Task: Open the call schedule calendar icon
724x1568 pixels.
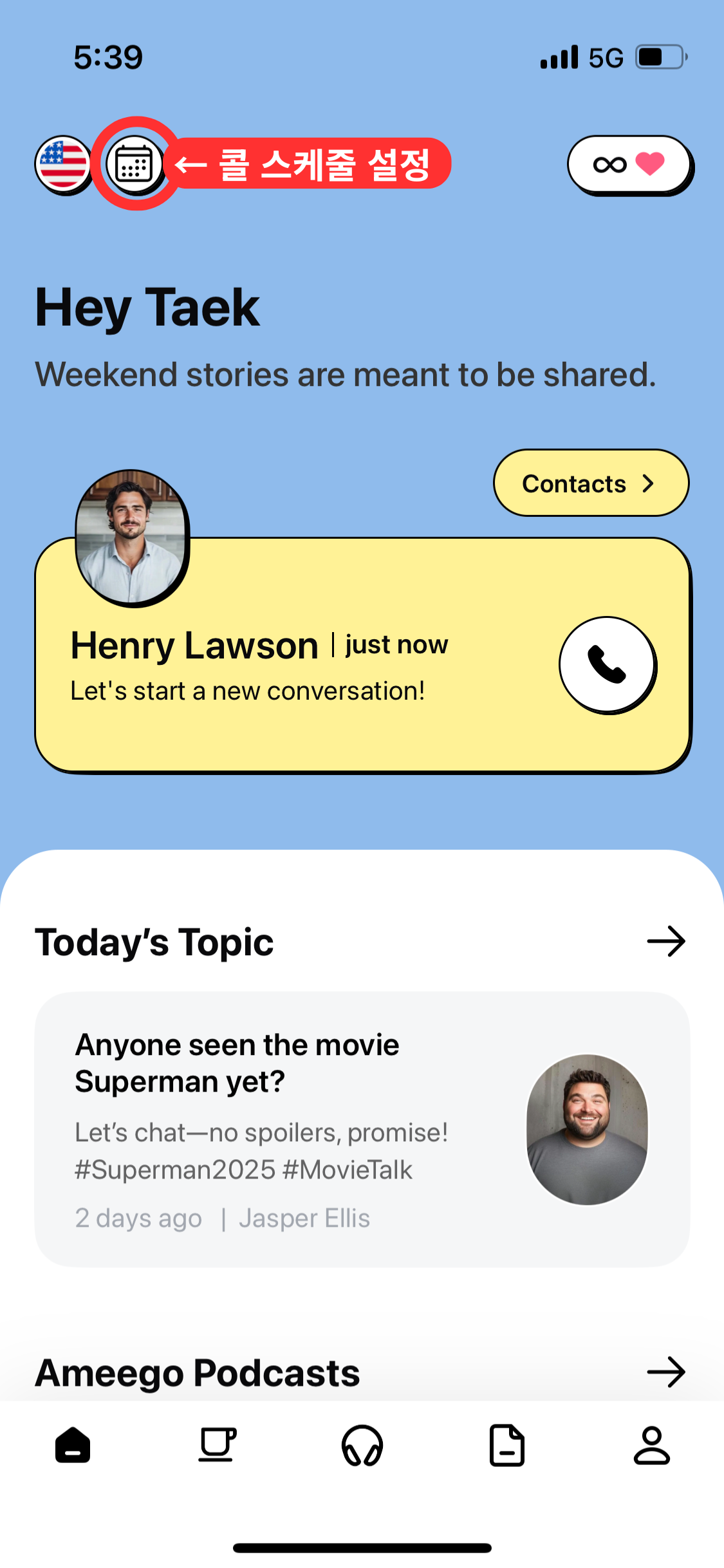Action: [x=135, y=165]
